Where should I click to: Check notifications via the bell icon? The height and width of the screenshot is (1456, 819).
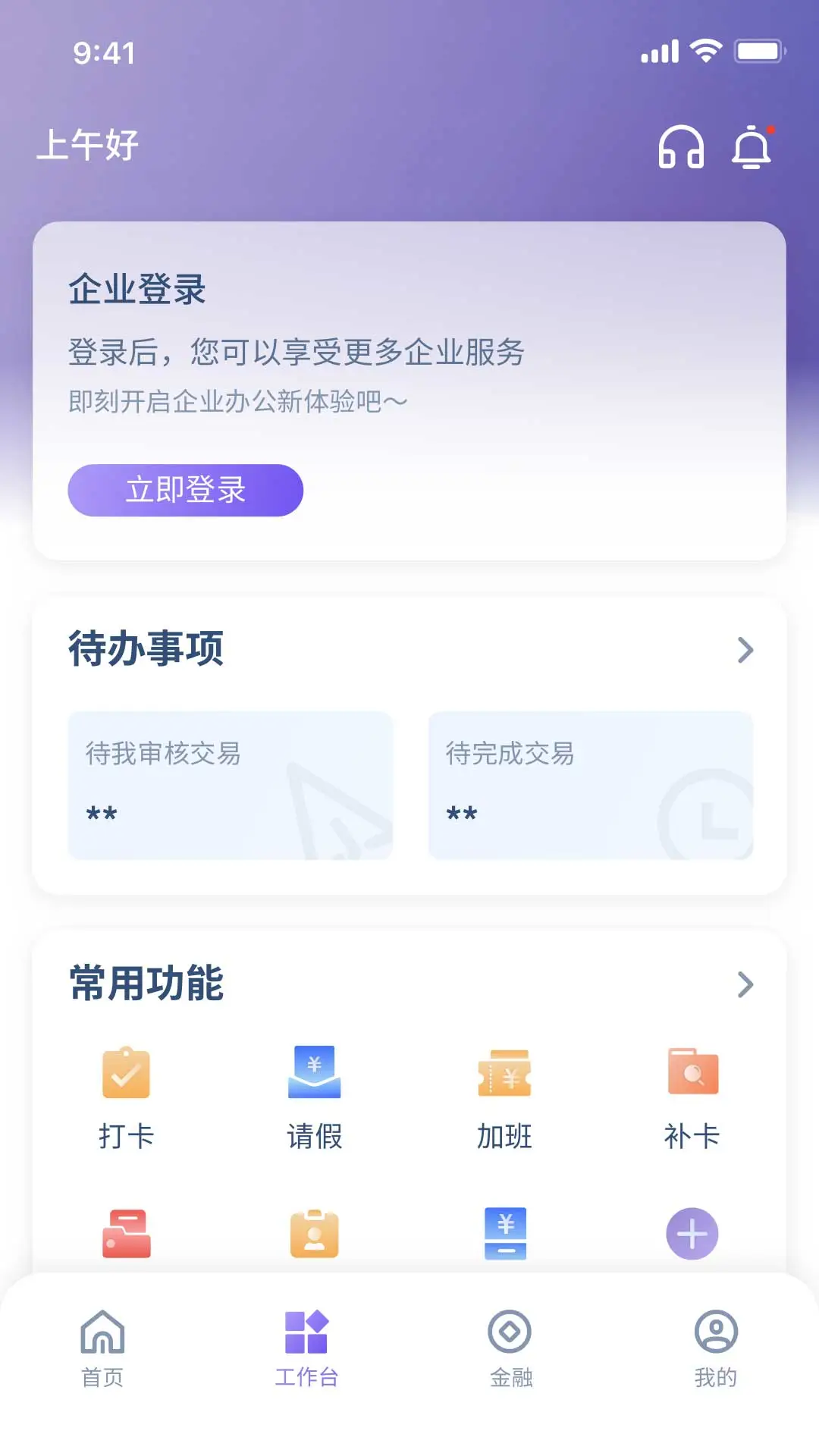[x=751, y=148]
